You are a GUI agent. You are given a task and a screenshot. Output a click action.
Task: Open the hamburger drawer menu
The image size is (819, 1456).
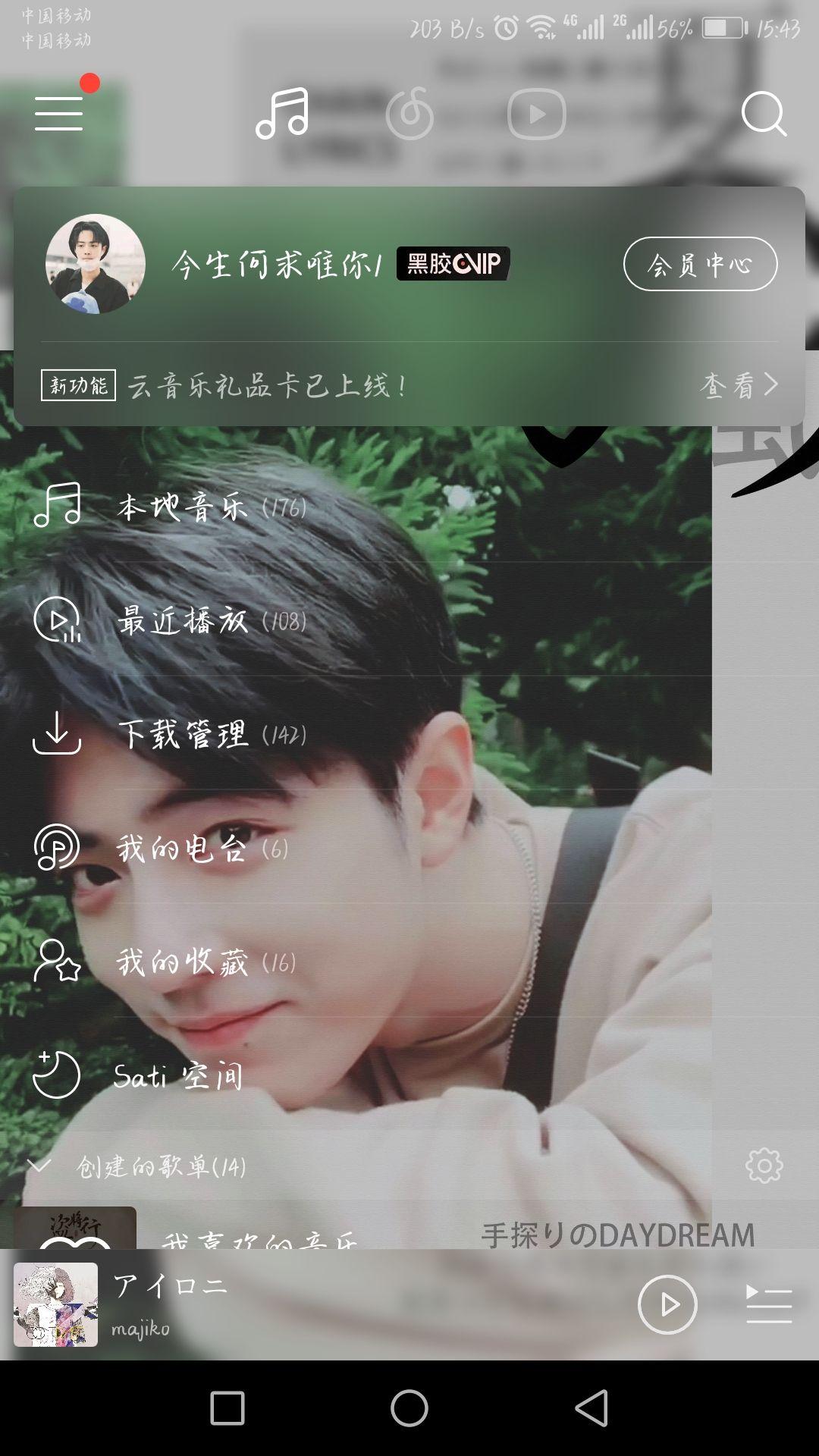point(58,114)
